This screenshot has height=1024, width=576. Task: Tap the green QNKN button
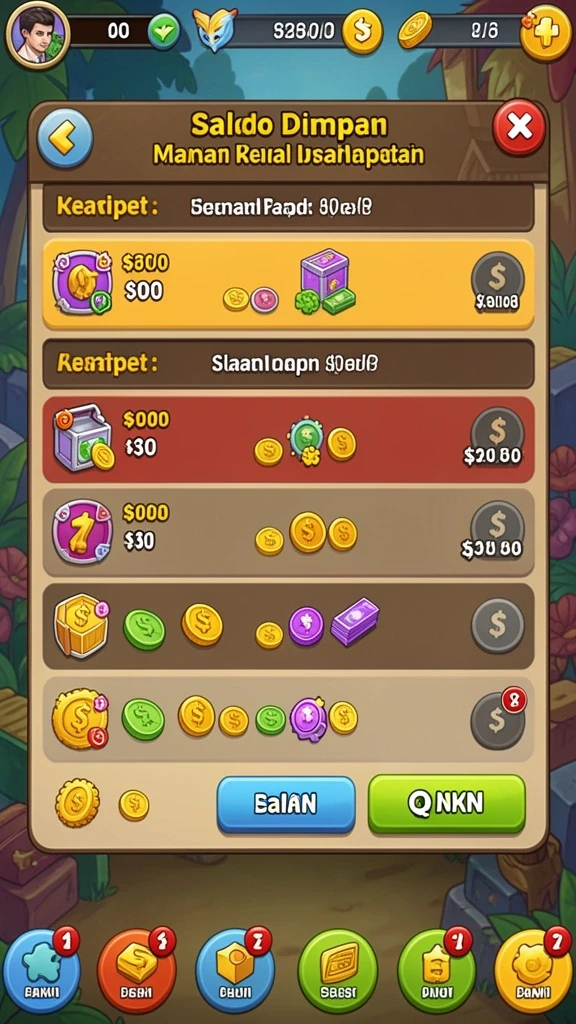[447, 804]
